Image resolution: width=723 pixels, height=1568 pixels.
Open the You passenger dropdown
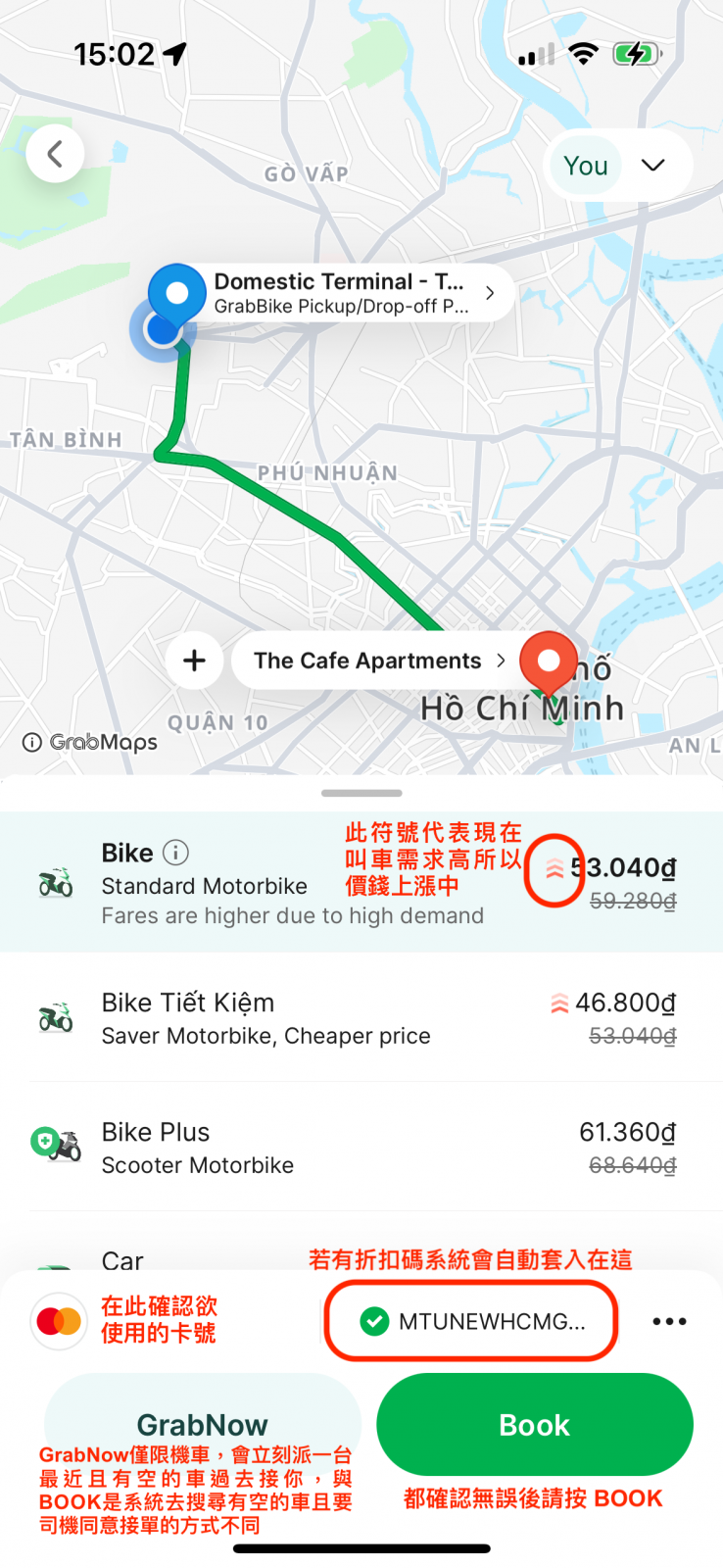[x=618, y=165]
